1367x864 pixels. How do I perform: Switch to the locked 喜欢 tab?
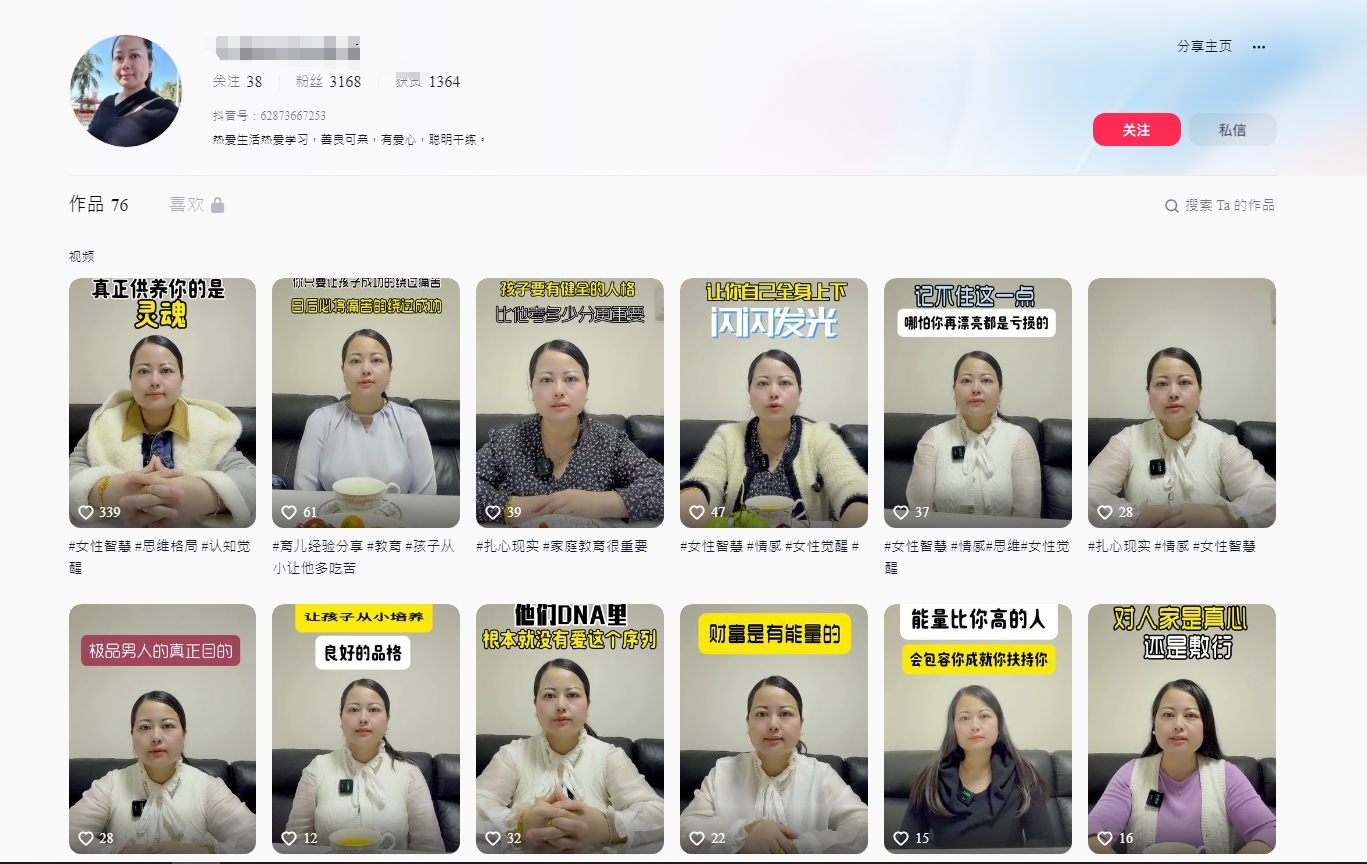pyautogui.click(x=196, y=205)
